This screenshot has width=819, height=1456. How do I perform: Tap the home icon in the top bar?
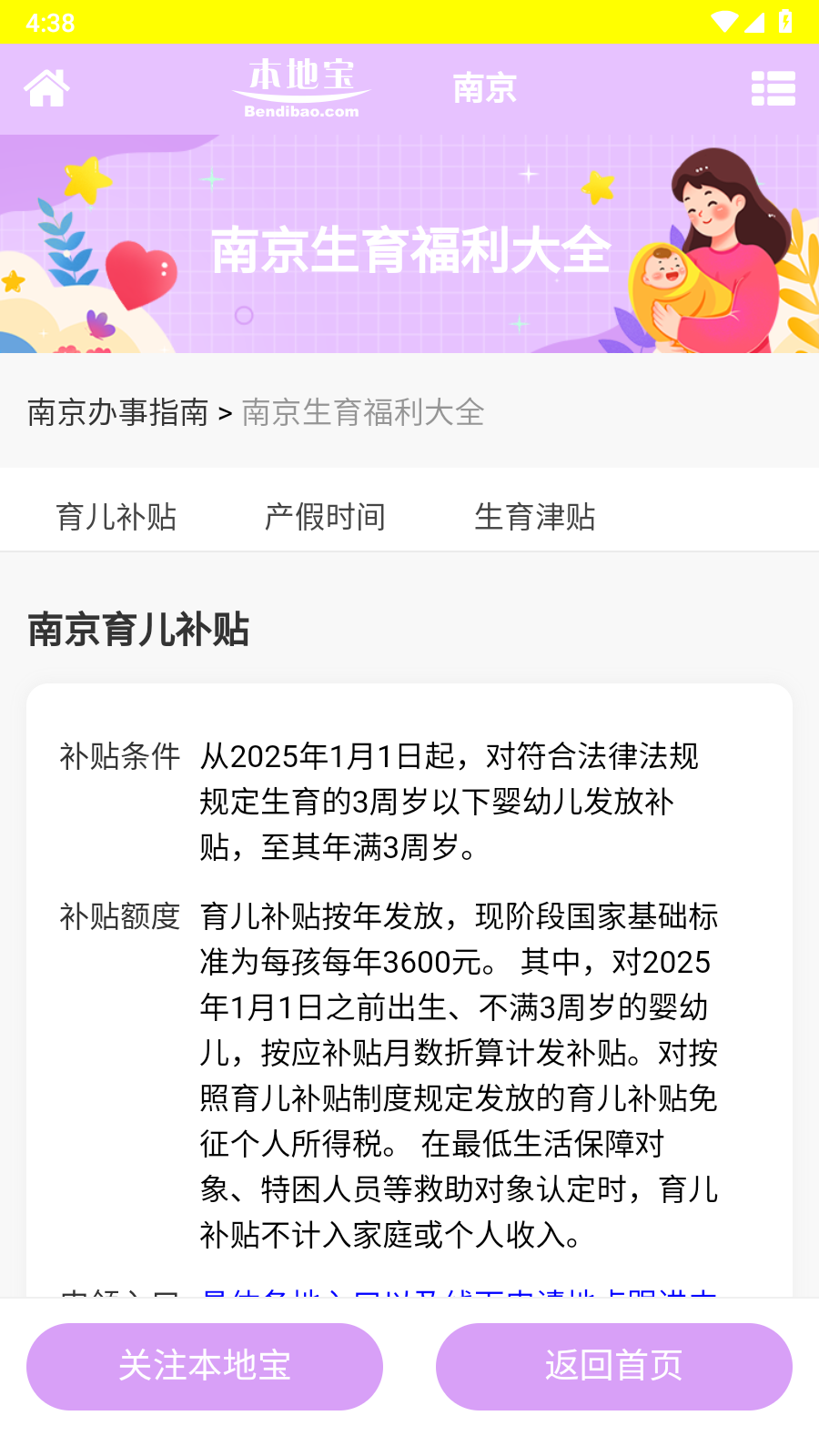(46, 87)
